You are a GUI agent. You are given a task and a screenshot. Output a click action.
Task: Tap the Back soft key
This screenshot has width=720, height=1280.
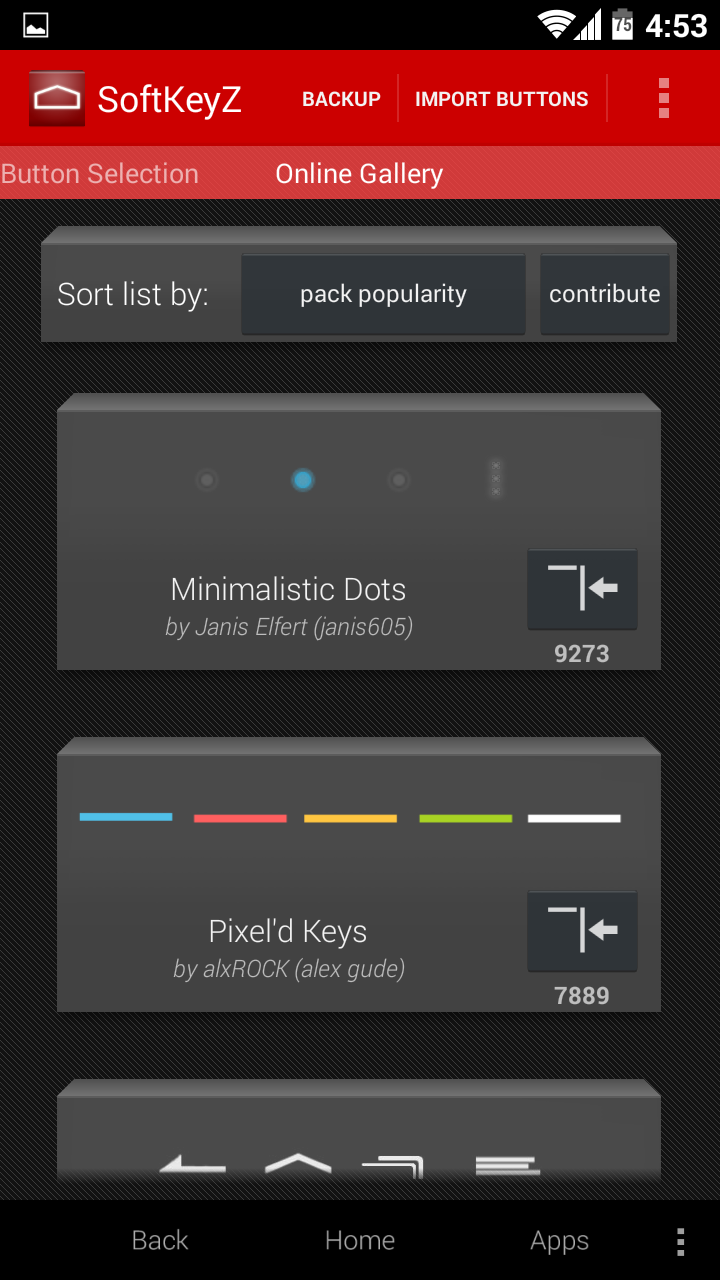pyautogui.click(x=160, y=1240)
